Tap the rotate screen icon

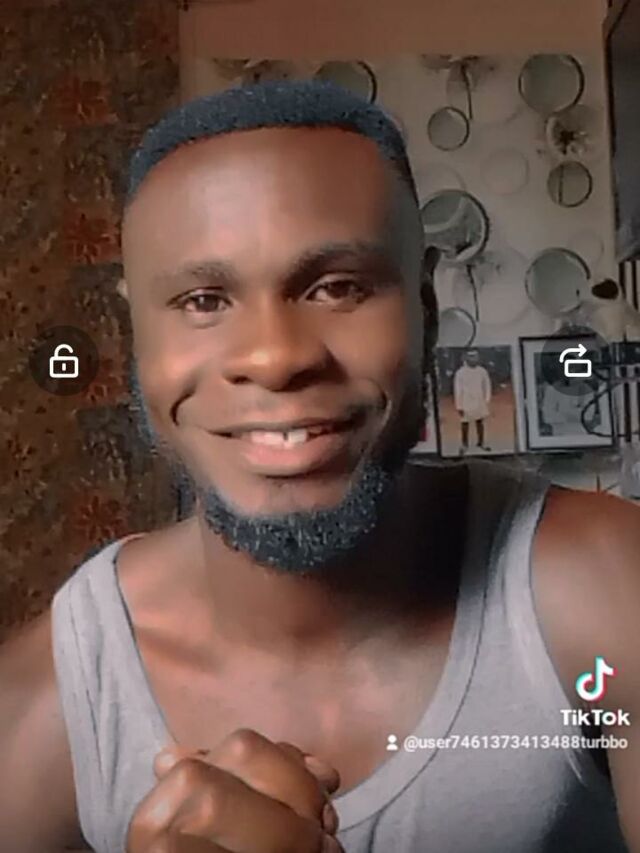click(576, 361)
